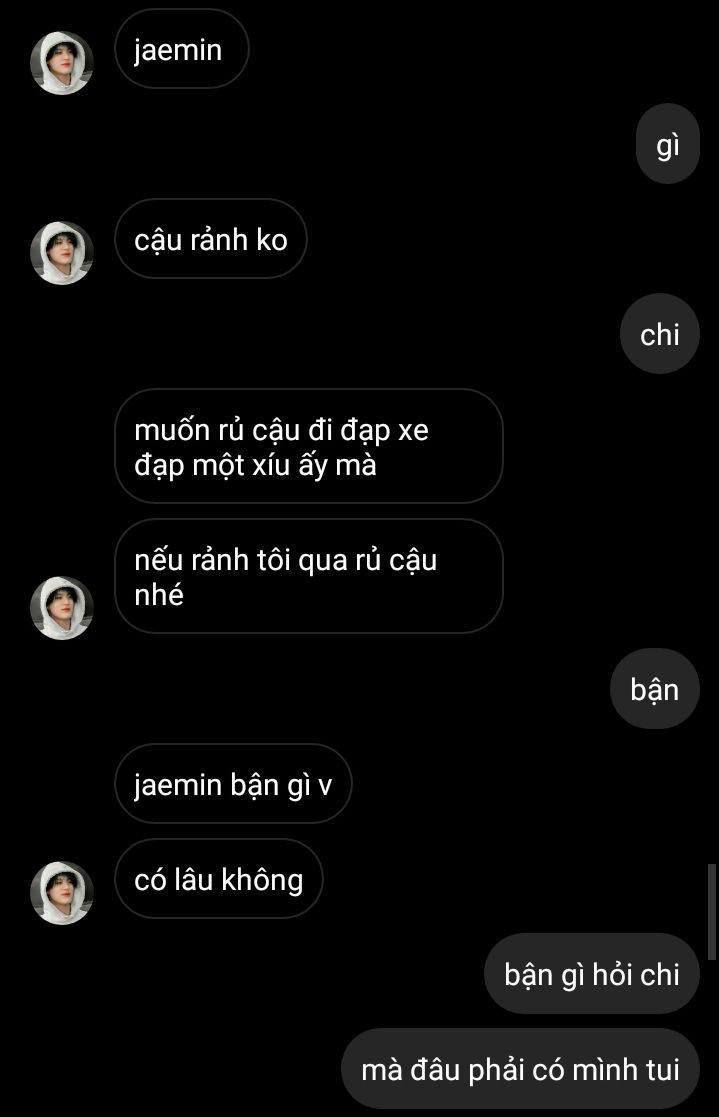Open the avatar beside "có lâu không"
Screen dimensions: 719x1117
(62, 893)
